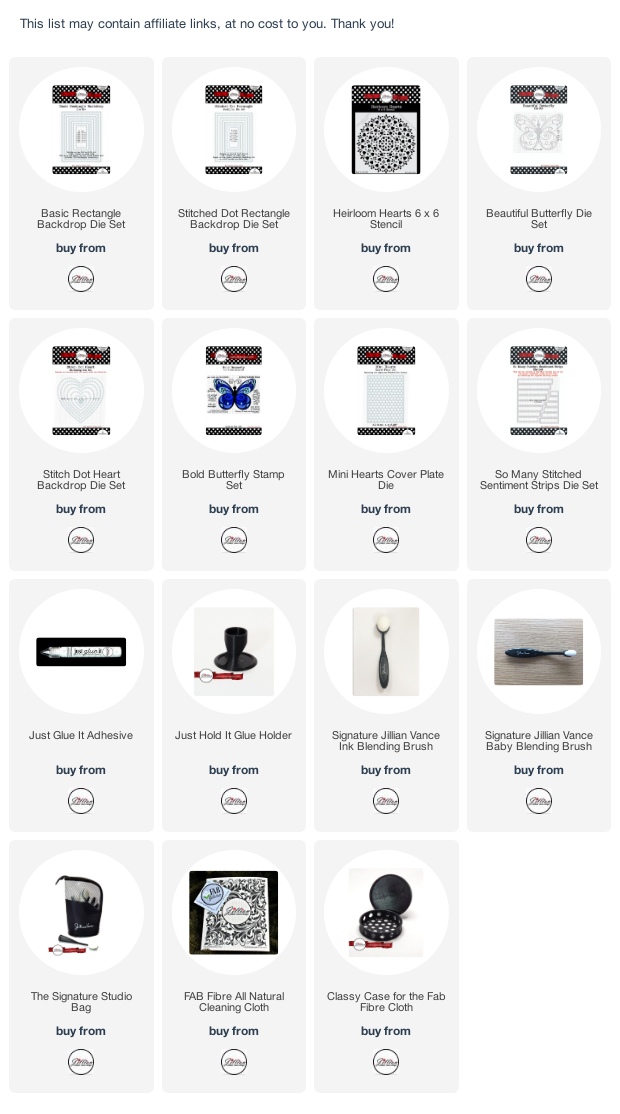Tap store logo under The Signature Studio Bag
The height and width of the screenshot is (1114, 620).
[x=81, y=1062]
